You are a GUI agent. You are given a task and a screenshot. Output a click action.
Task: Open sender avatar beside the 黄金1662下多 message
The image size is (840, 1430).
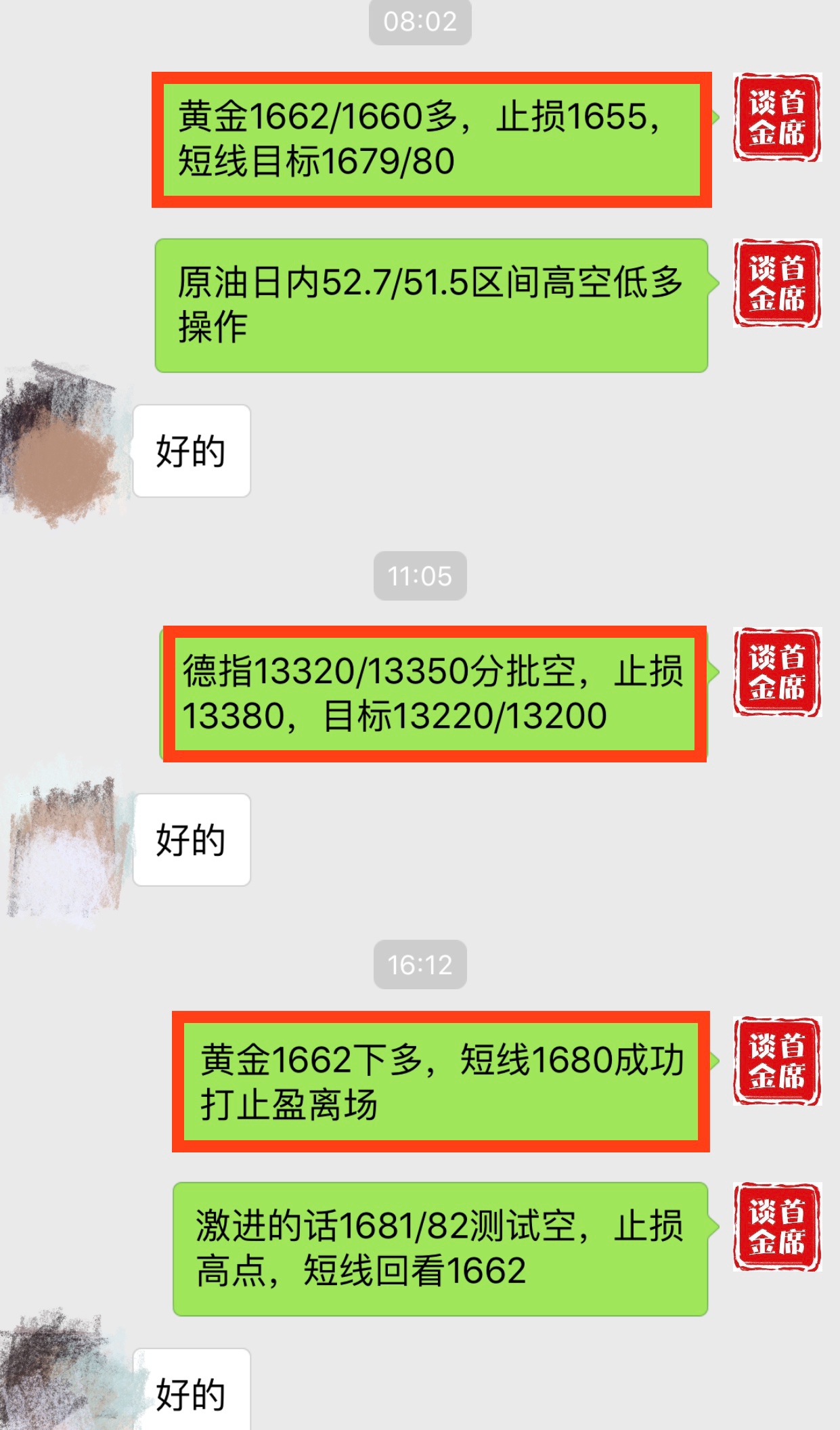(776, 1061)
